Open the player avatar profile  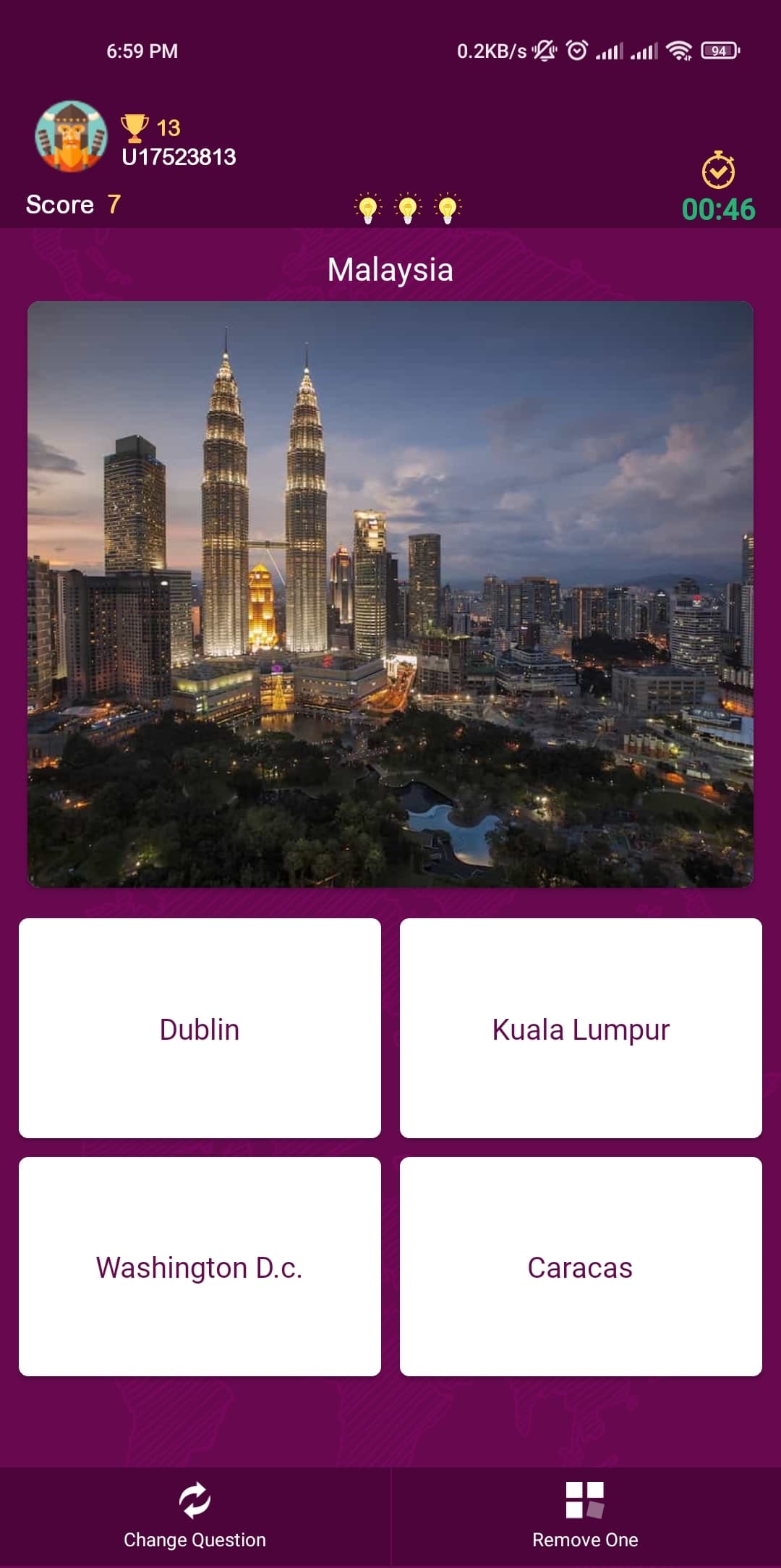pos(71,137)
